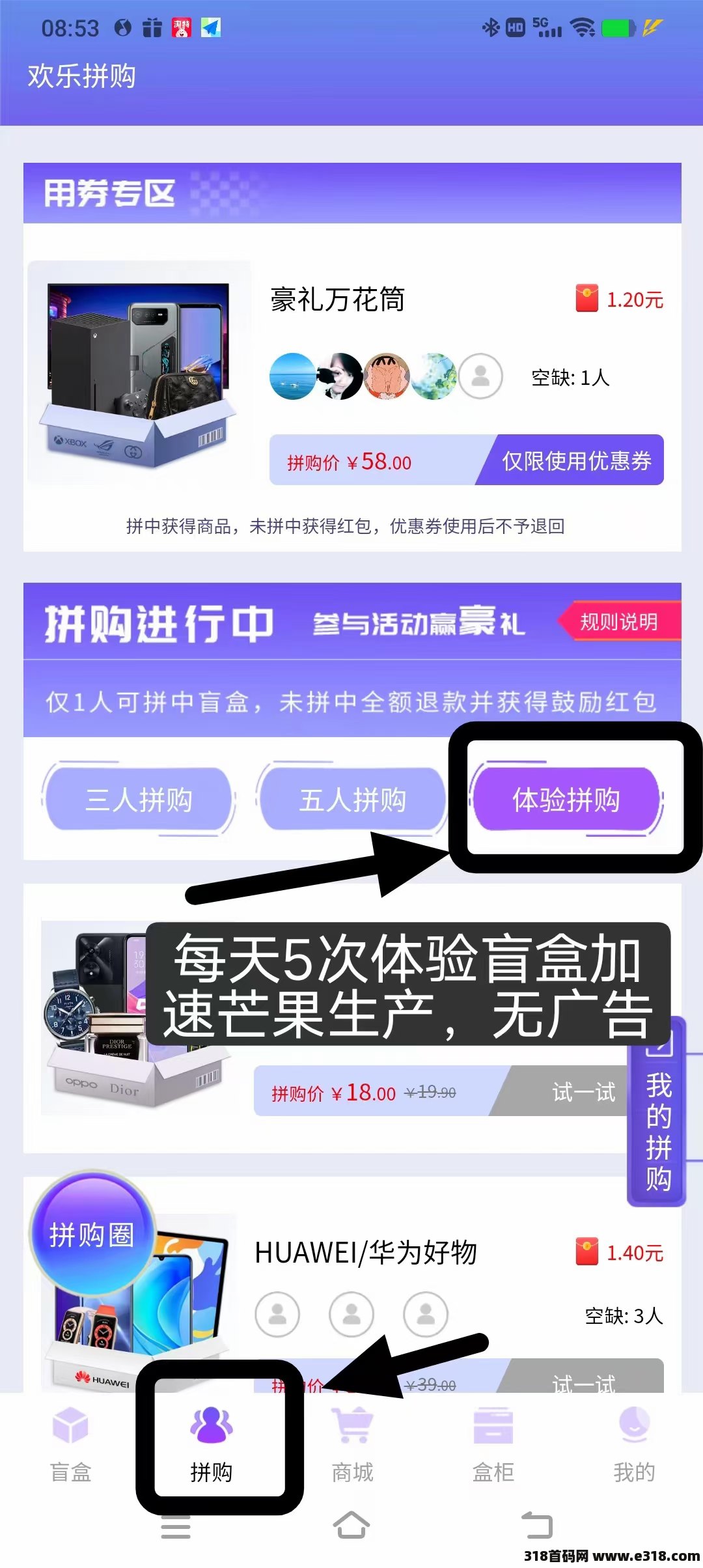This screenshot has height=1568, width=703.
Task: Open the 规则说明 rules explanation
Action: [619, 621]
